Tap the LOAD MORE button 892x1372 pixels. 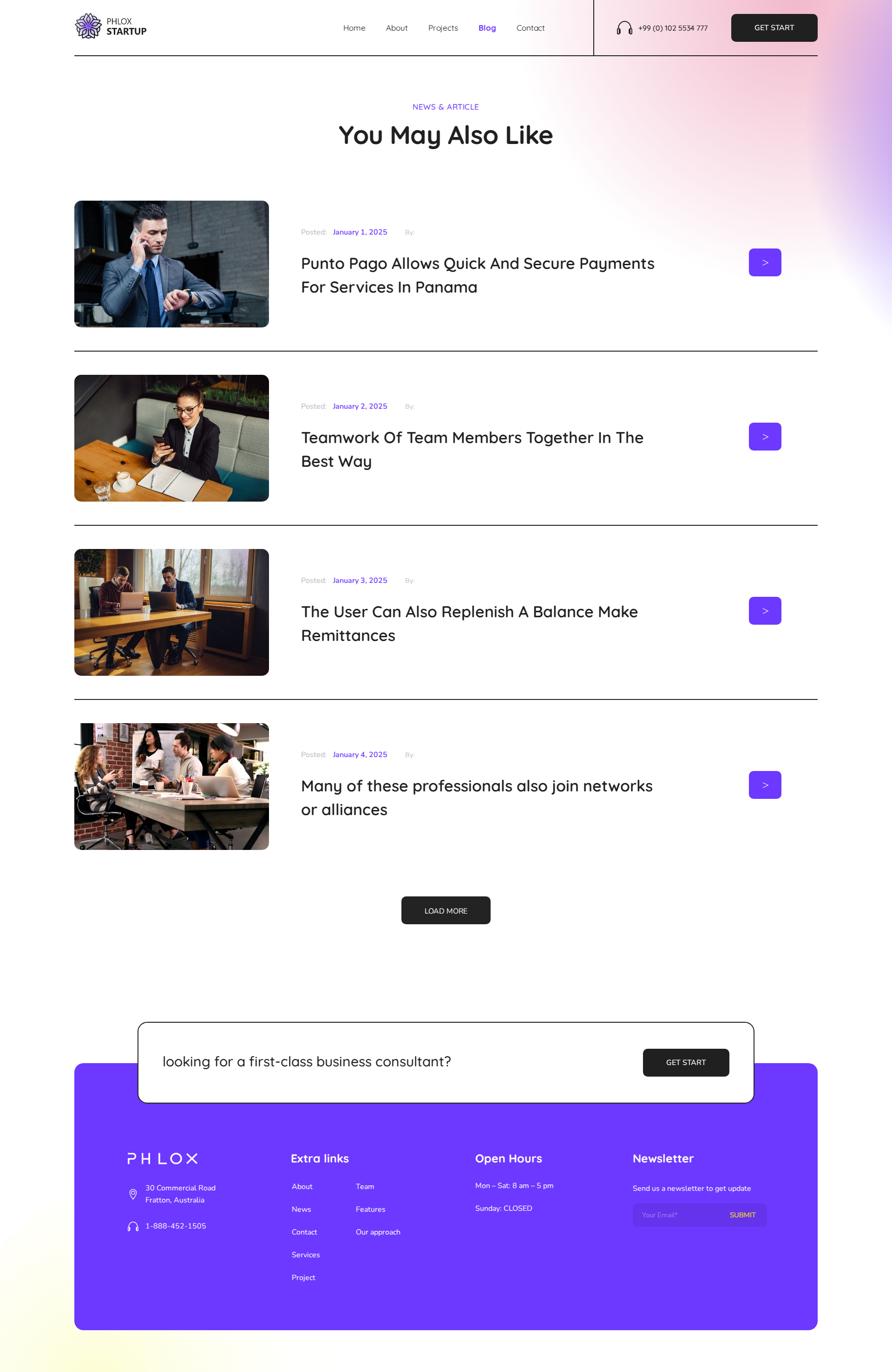445,910
